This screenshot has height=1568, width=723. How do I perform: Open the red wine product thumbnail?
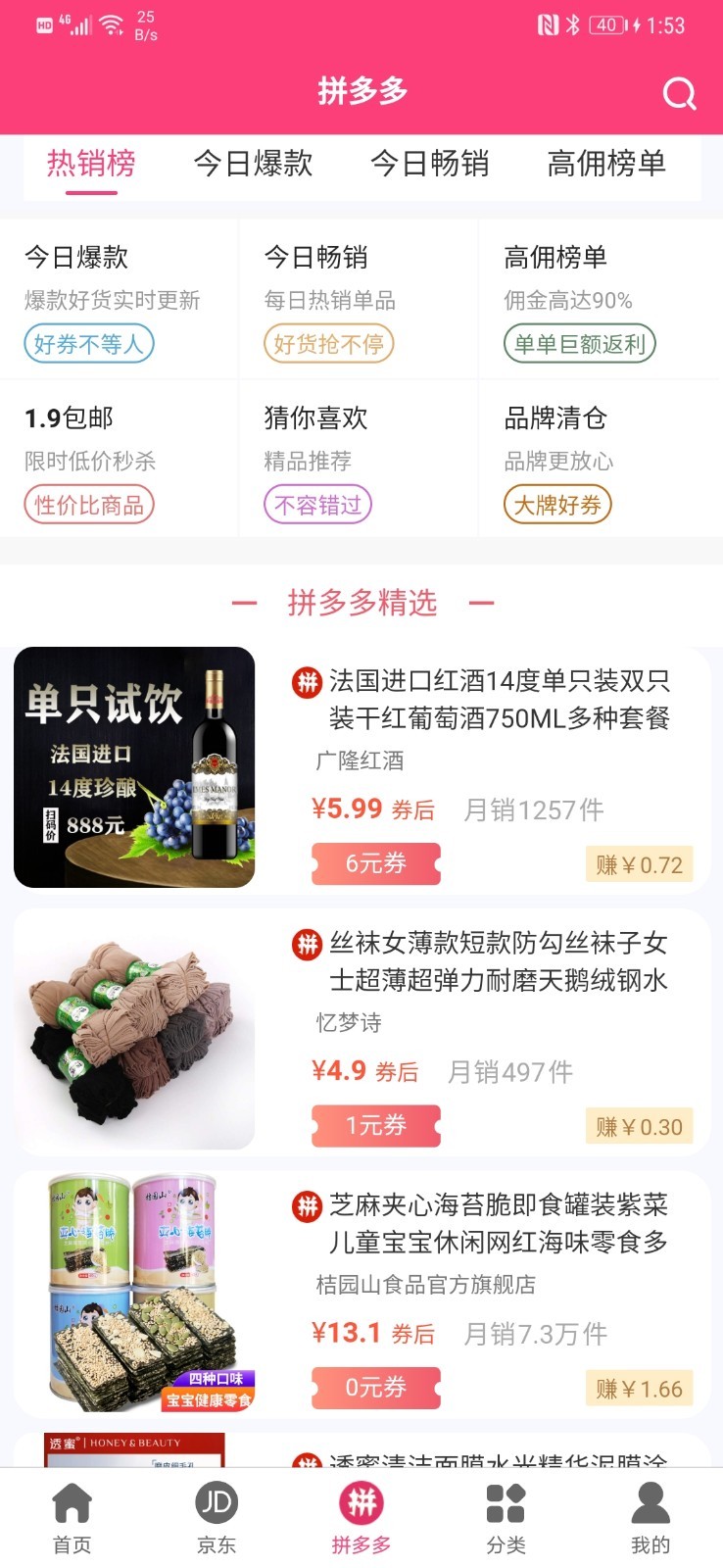coord(133,767)
